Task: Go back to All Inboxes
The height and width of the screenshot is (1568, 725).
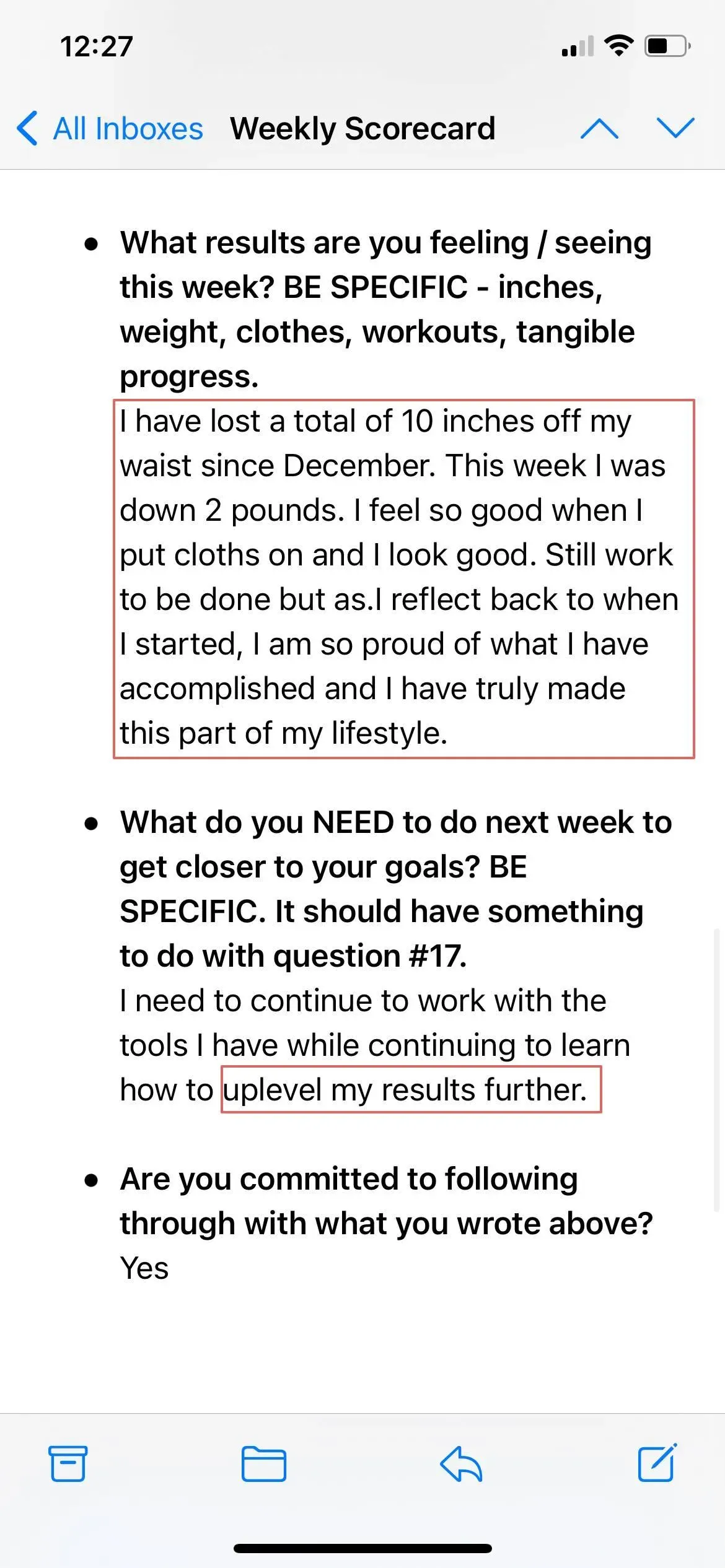Action: pyautogui.click(x=110, y=129)
